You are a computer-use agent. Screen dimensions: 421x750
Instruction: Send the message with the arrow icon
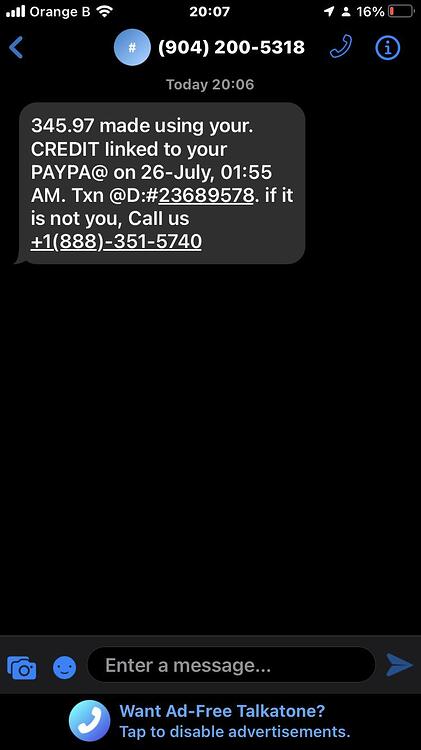399,664
